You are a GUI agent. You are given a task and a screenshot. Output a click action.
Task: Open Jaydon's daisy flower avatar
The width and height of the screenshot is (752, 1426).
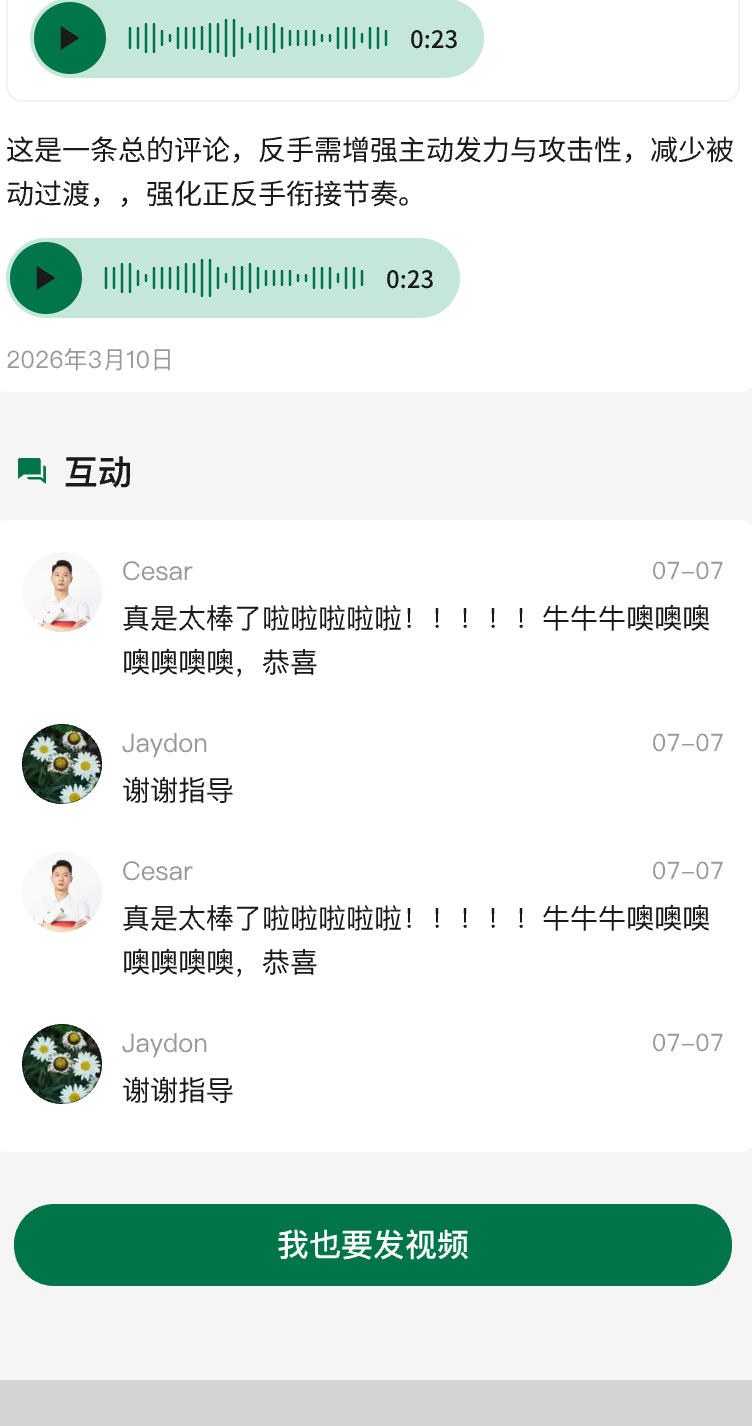point(61,763)
